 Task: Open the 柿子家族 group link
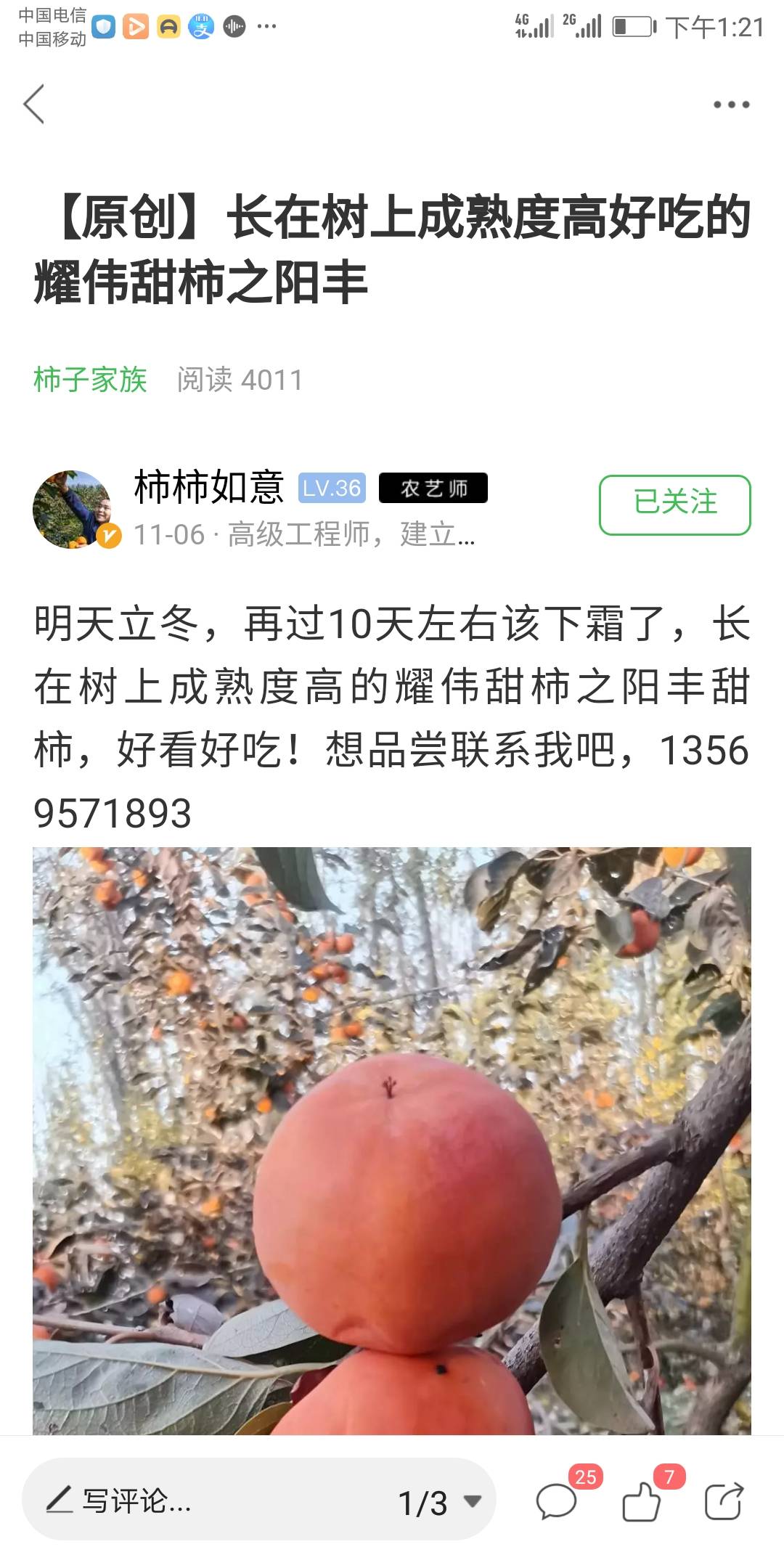point(90,379)
